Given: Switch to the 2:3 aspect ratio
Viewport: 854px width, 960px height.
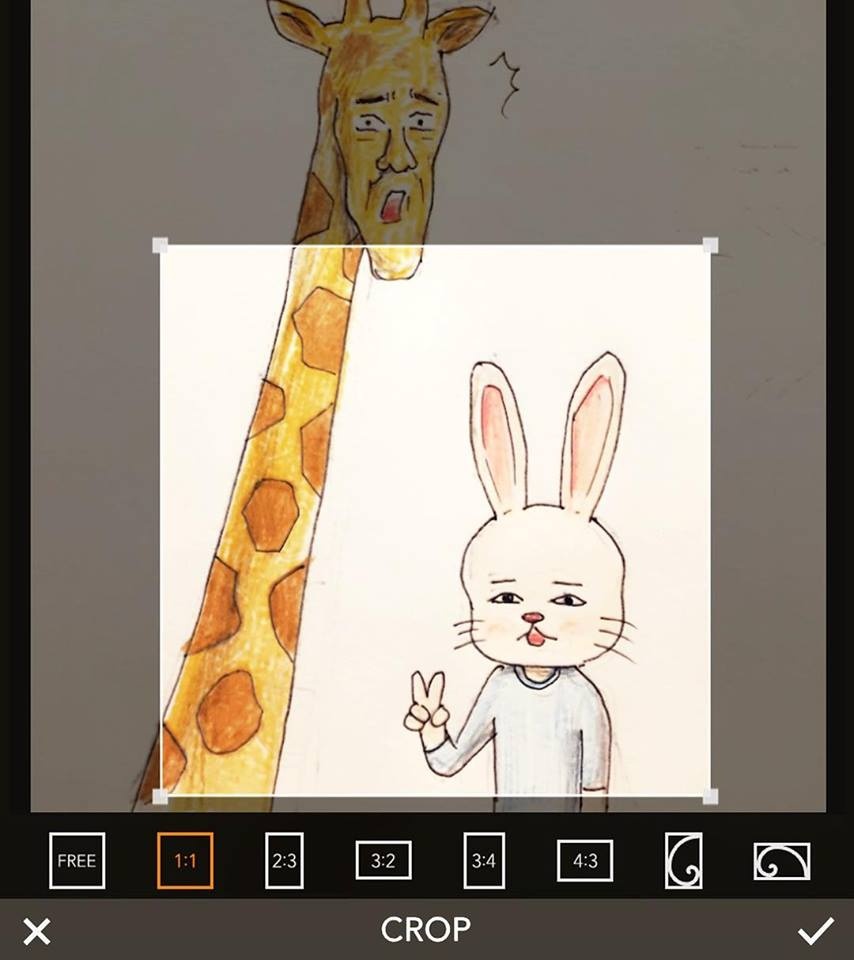Looking at the screenshot, I should click(x=284, y=860).
